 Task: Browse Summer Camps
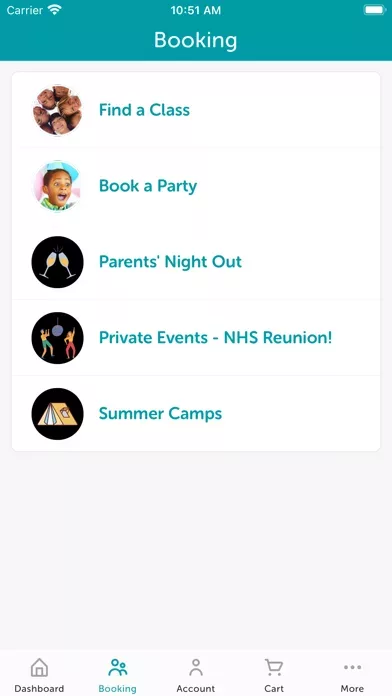click(196, 414)
